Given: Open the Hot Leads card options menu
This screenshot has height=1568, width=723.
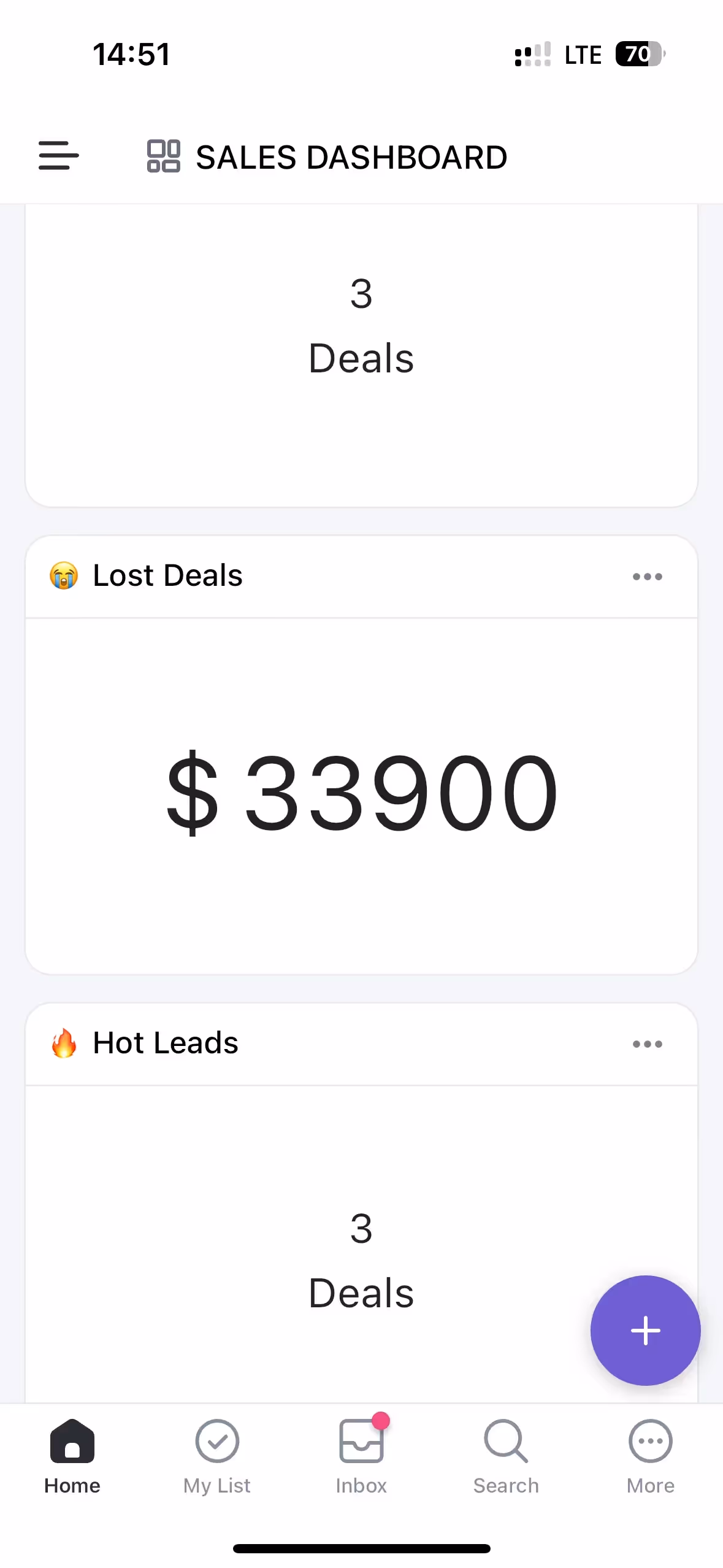Looking at the screenshot, I should pyautogui.click(x=647, y=1043).
